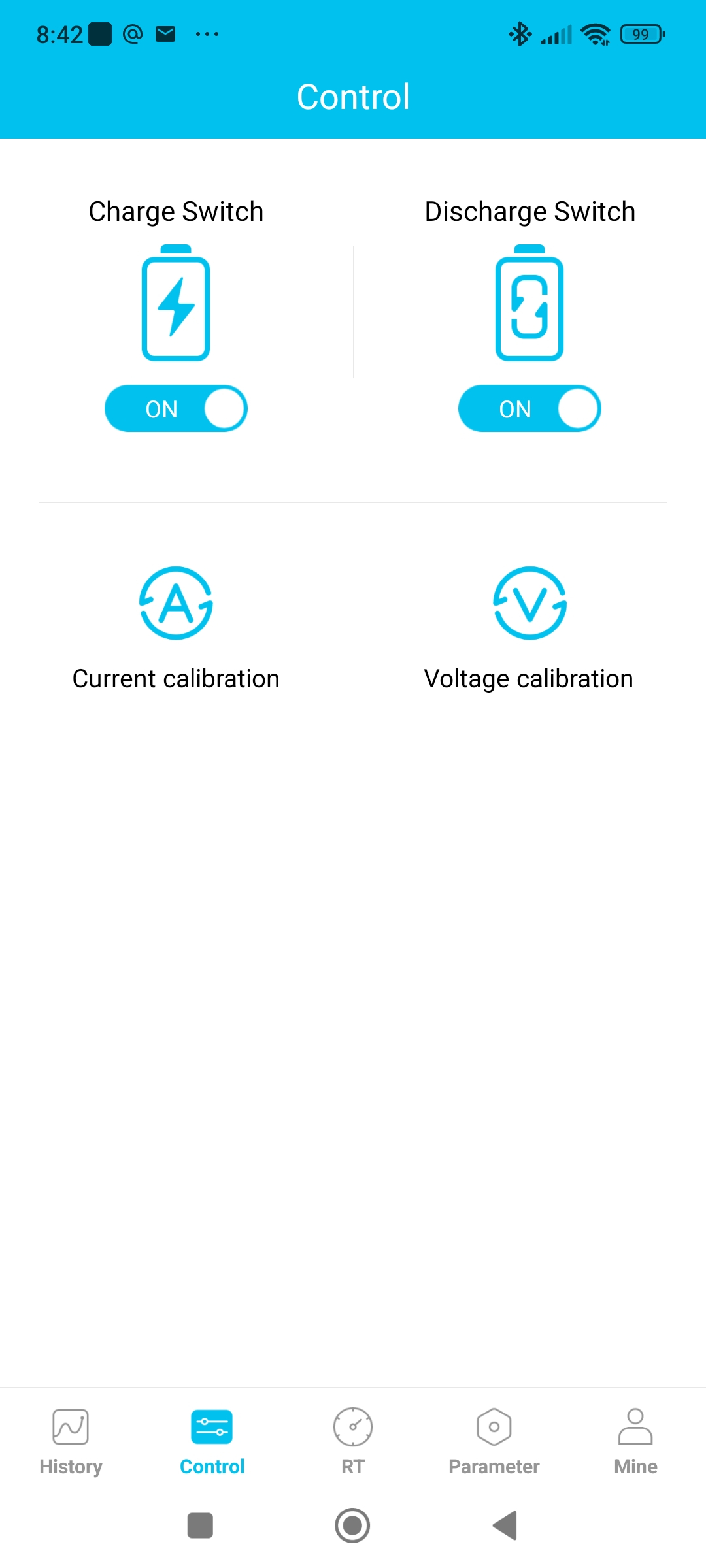The width and height of the screenshot is (706, 1568).
Task: Turn off the Charge Switch toggle
Action: point(176,408)
